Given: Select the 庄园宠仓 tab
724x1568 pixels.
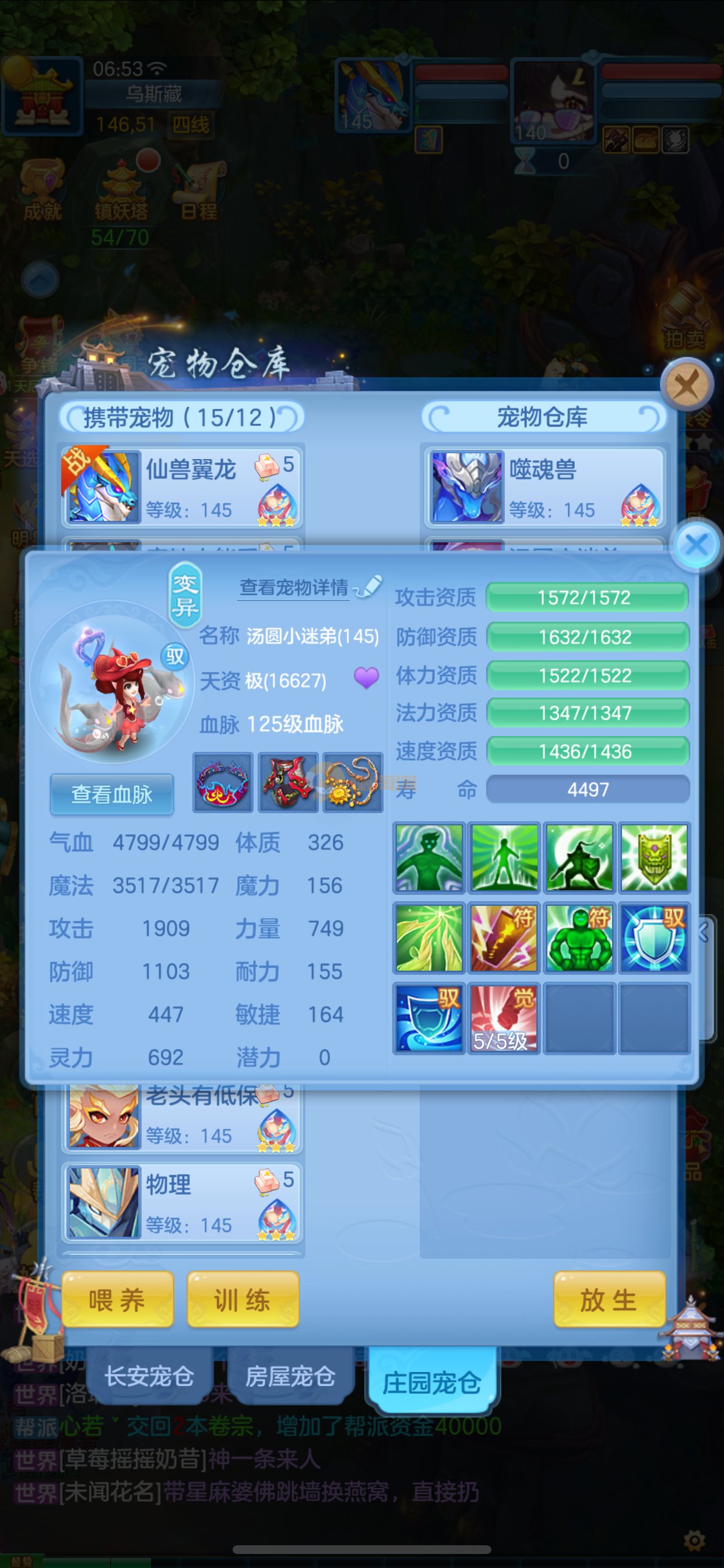Looking at the screenshot, I should (431, 1382).
